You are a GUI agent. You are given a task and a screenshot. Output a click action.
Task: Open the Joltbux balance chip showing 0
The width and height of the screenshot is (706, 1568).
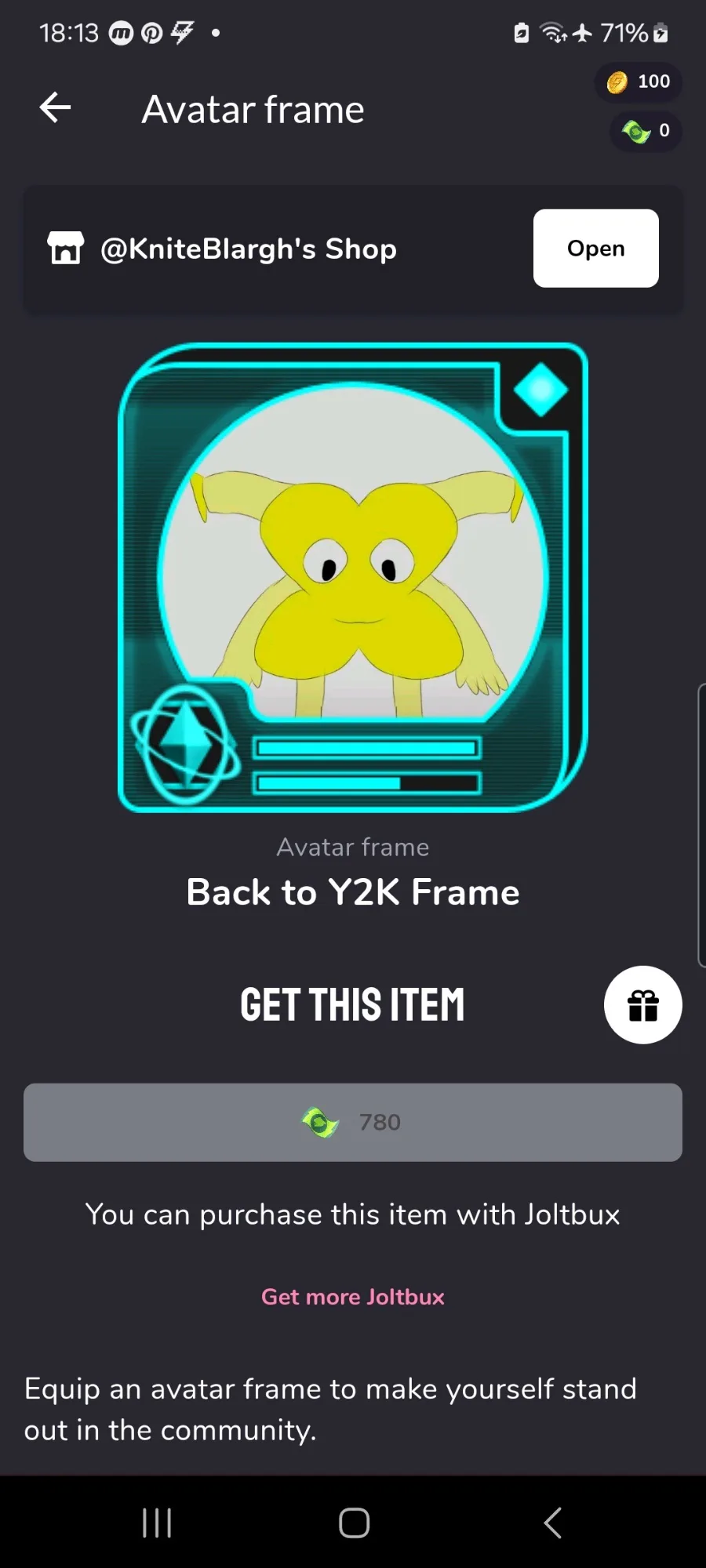[x=646, y=131]
